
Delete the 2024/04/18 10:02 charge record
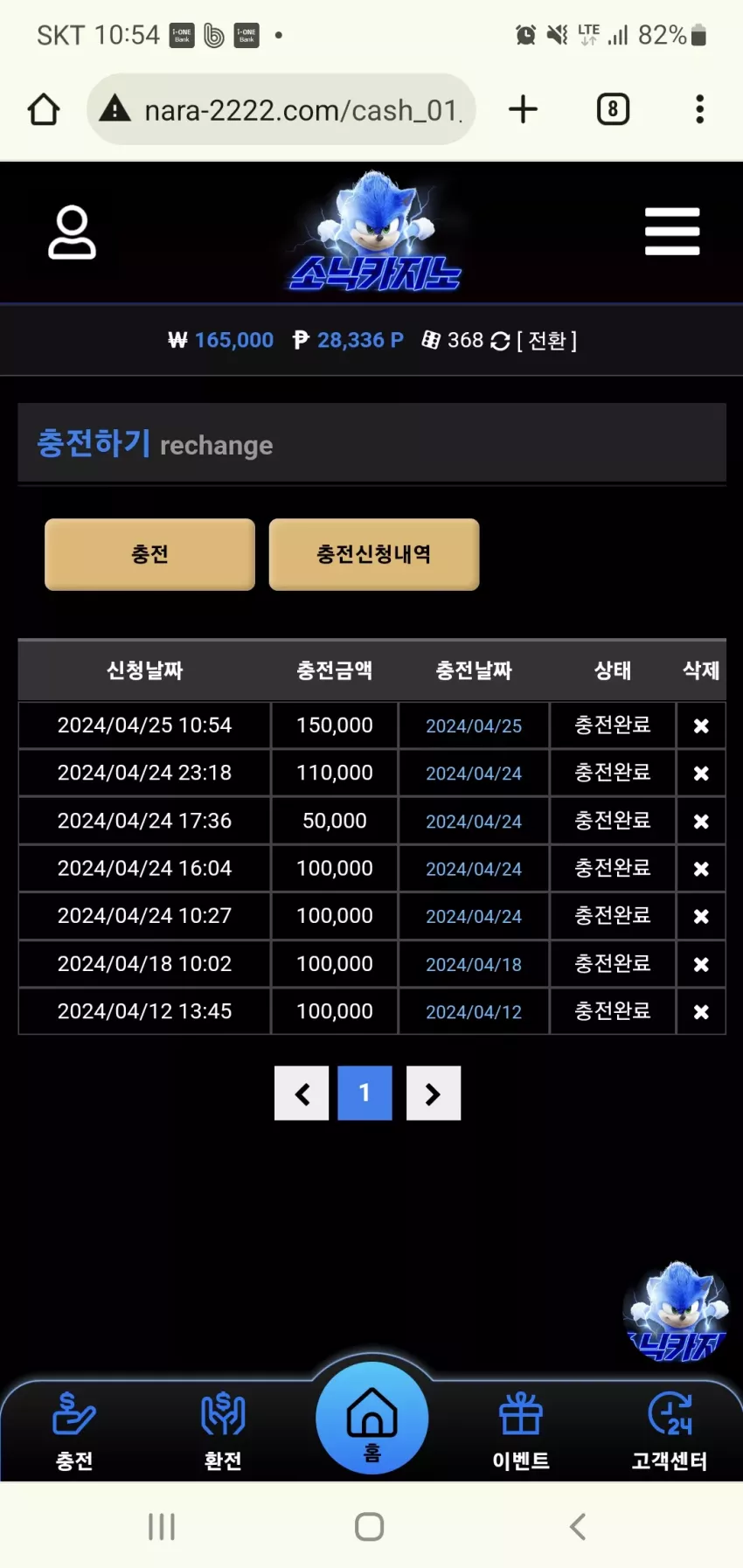701,965
